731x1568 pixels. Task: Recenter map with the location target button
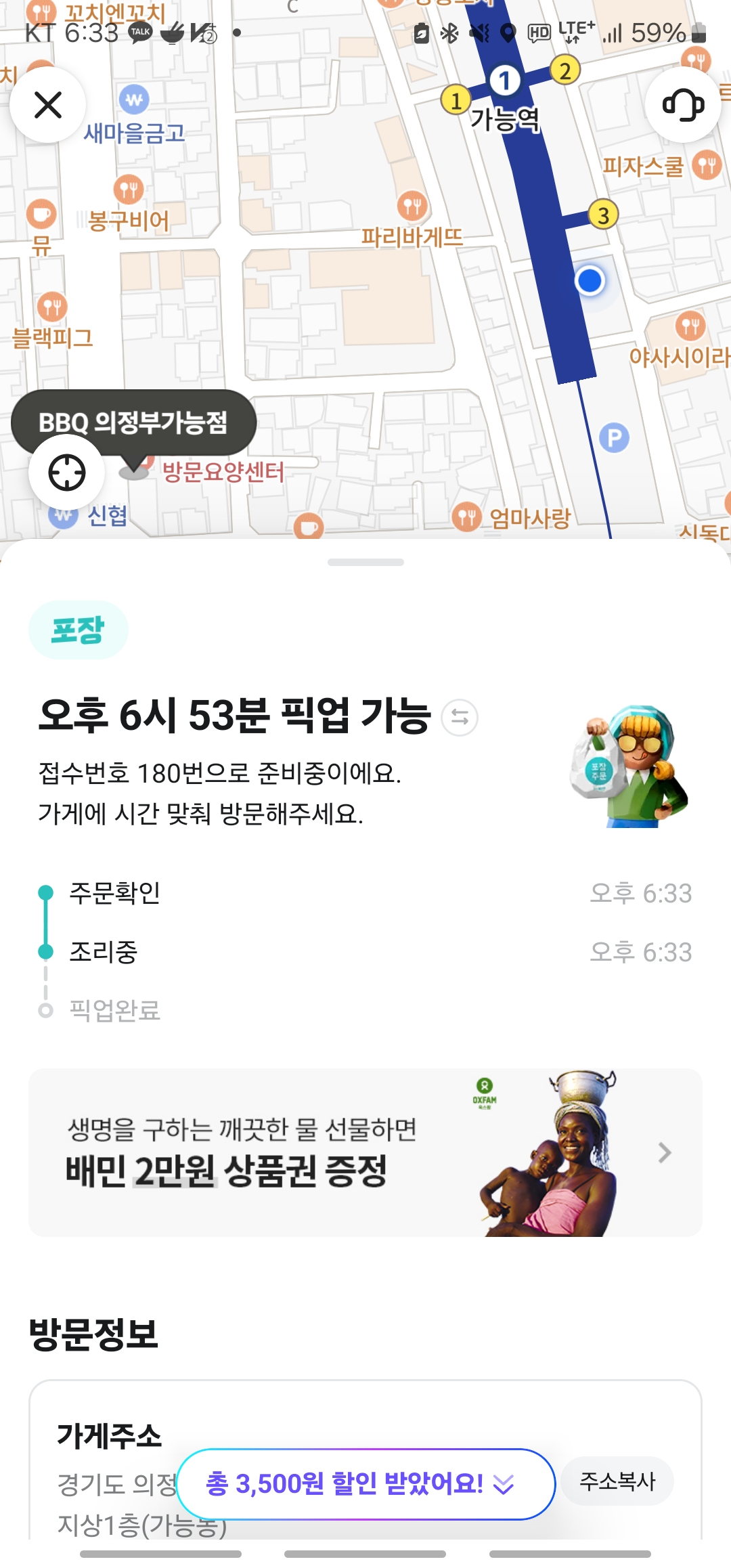[x=66, y=473]
